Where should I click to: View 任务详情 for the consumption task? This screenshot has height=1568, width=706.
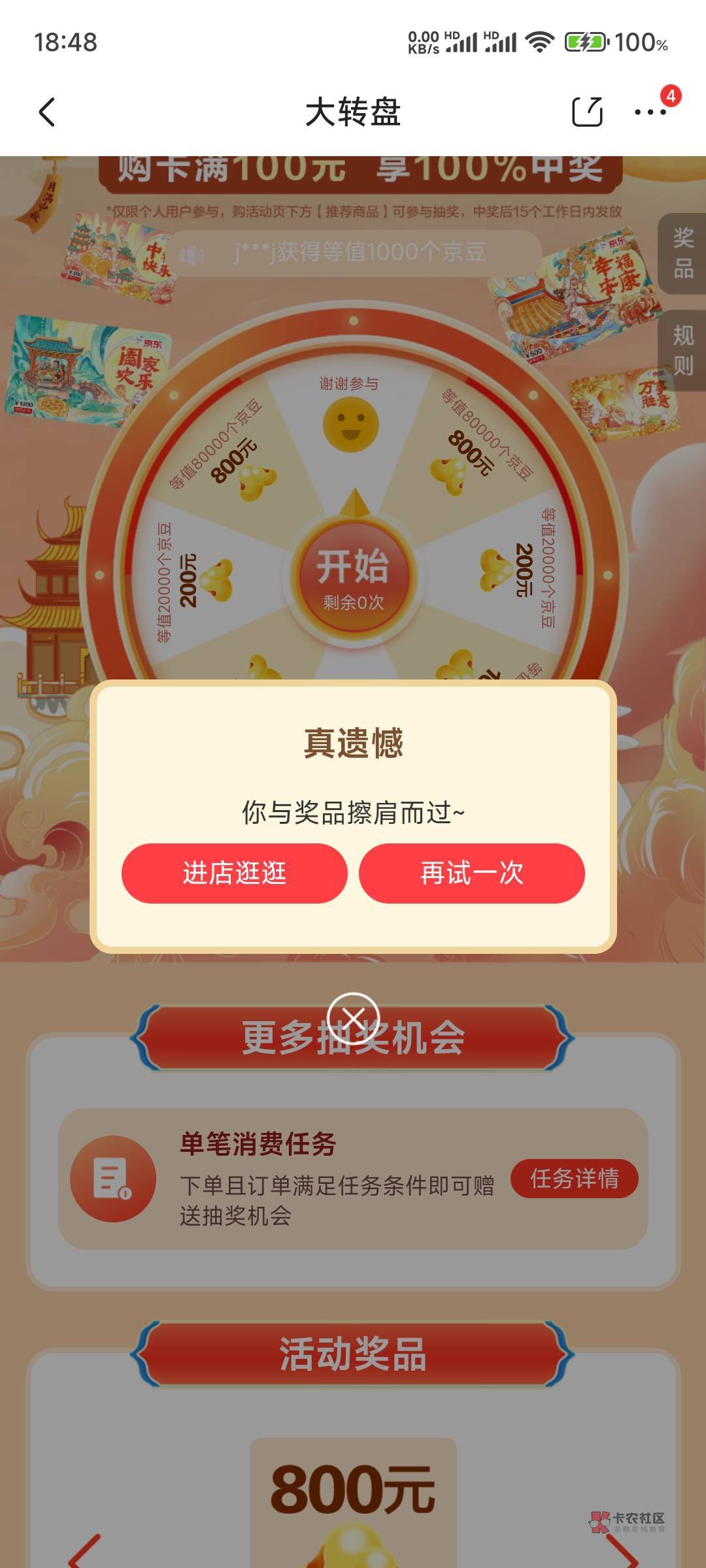(x=574, y=1178)
